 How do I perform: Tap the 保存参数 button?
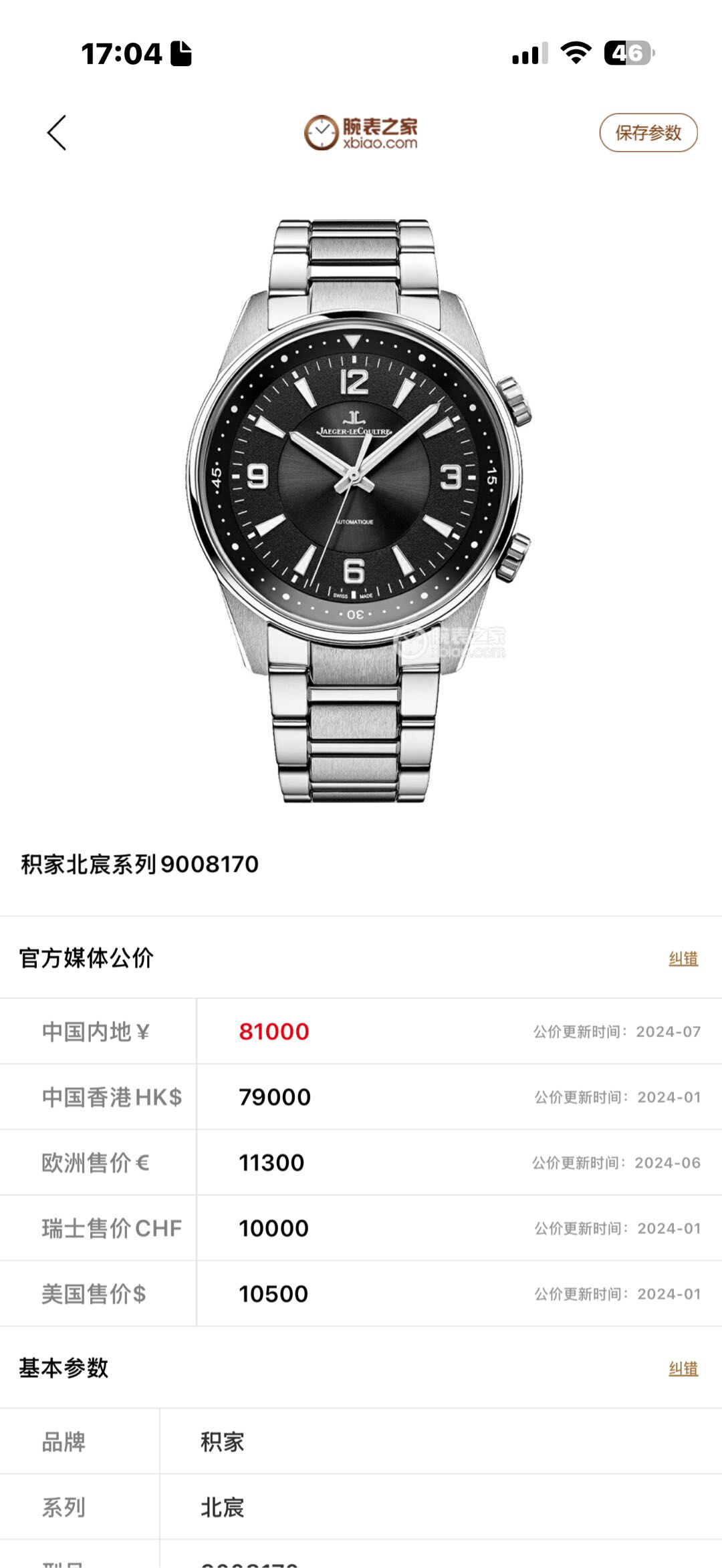point(648,132)
